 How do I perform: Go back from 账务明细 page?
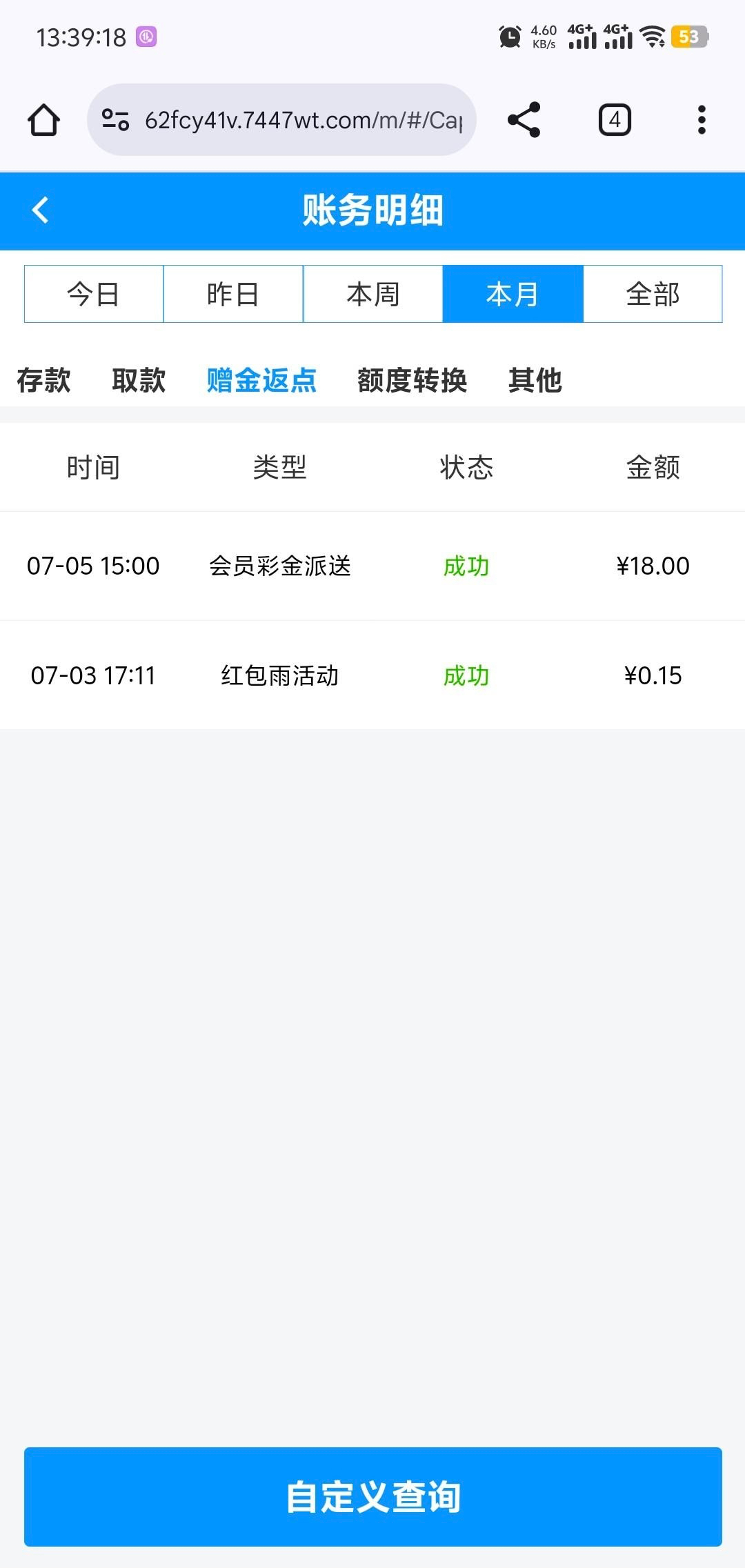pyautogui.click(x=41, y=210)
